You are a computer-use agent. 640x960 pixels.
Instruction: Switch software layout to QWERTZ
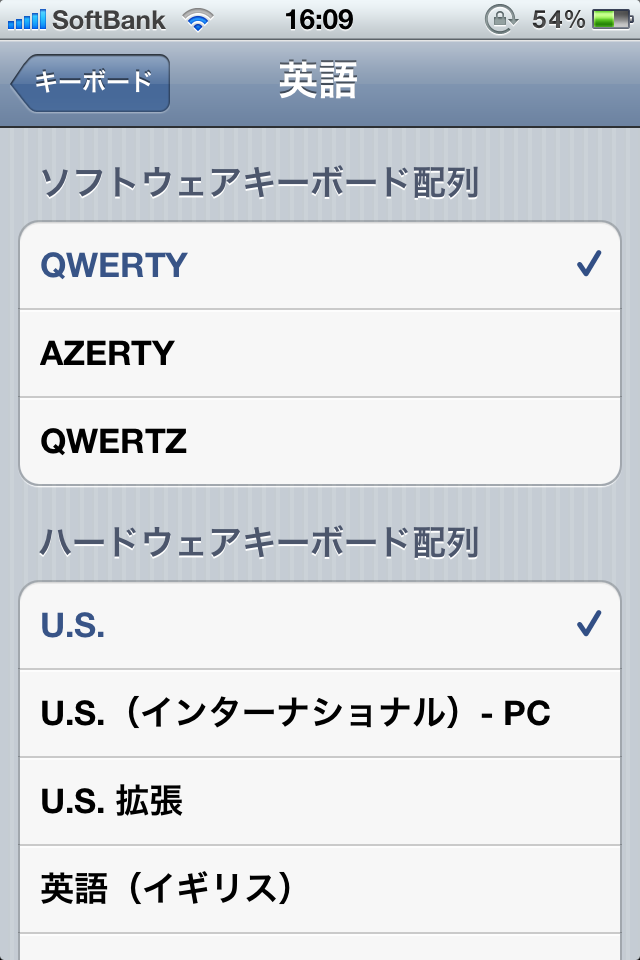(320, 441)
